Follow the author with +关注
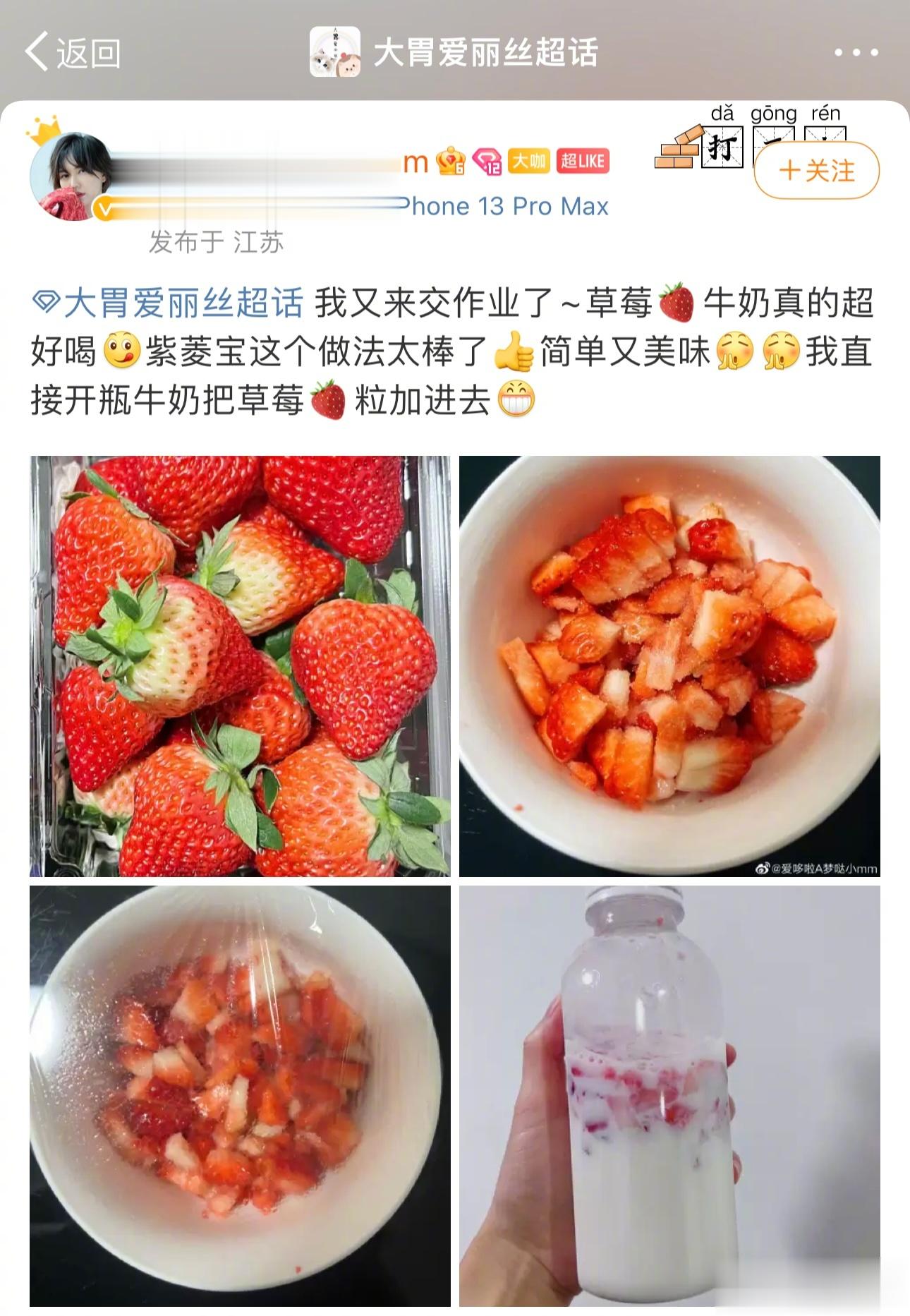The width and height of the screenshot is (910, 1316). 816,171
